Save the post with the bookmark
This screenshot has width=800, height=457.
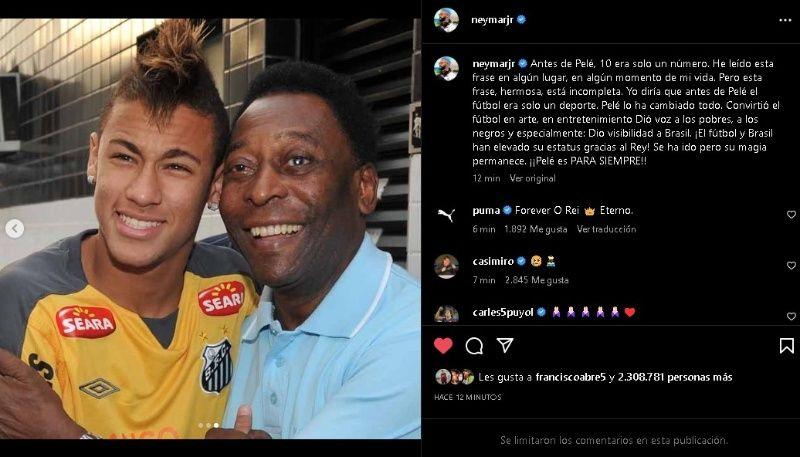(x=786, y=345)
